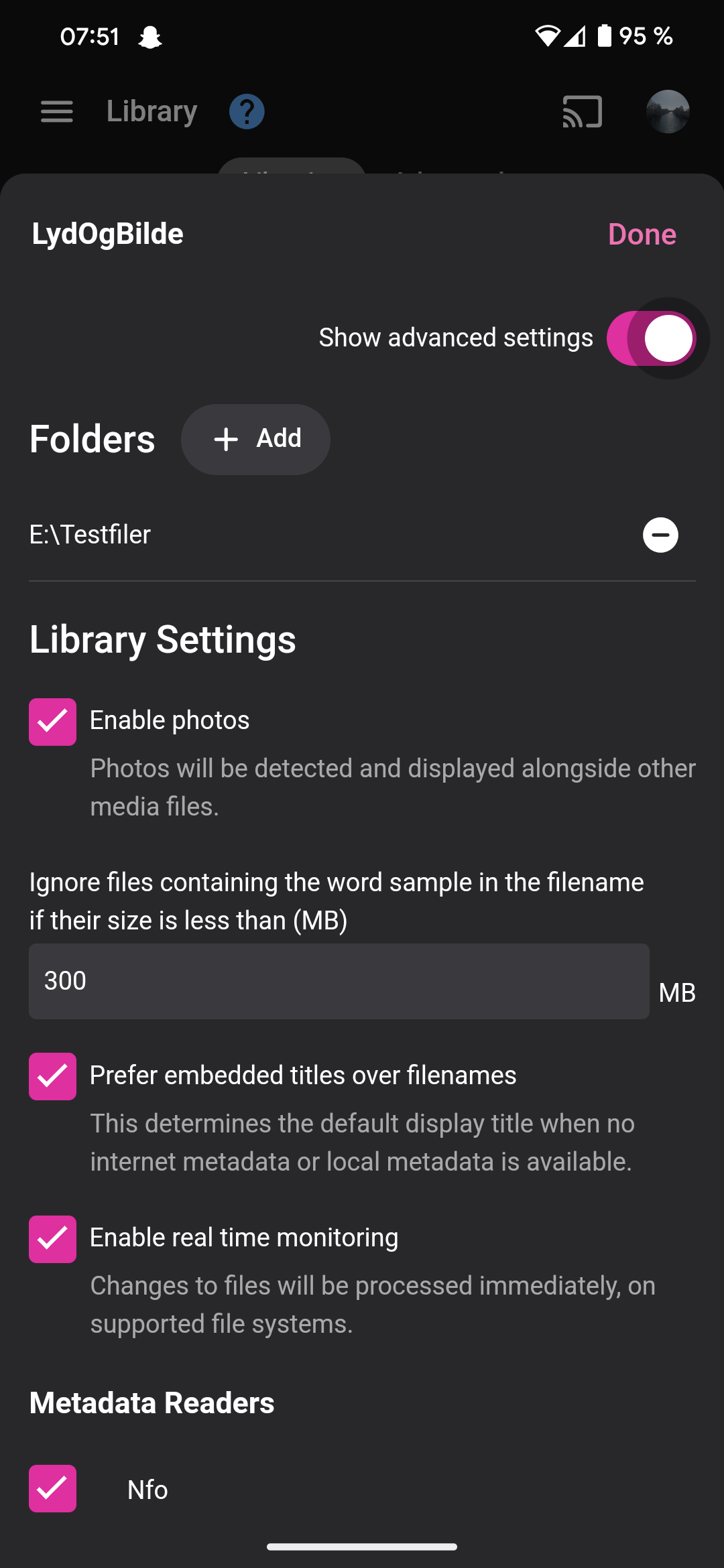Tap Done to save library settings
Viewport: 724px width, 1568px height.
tap(642, 235)
